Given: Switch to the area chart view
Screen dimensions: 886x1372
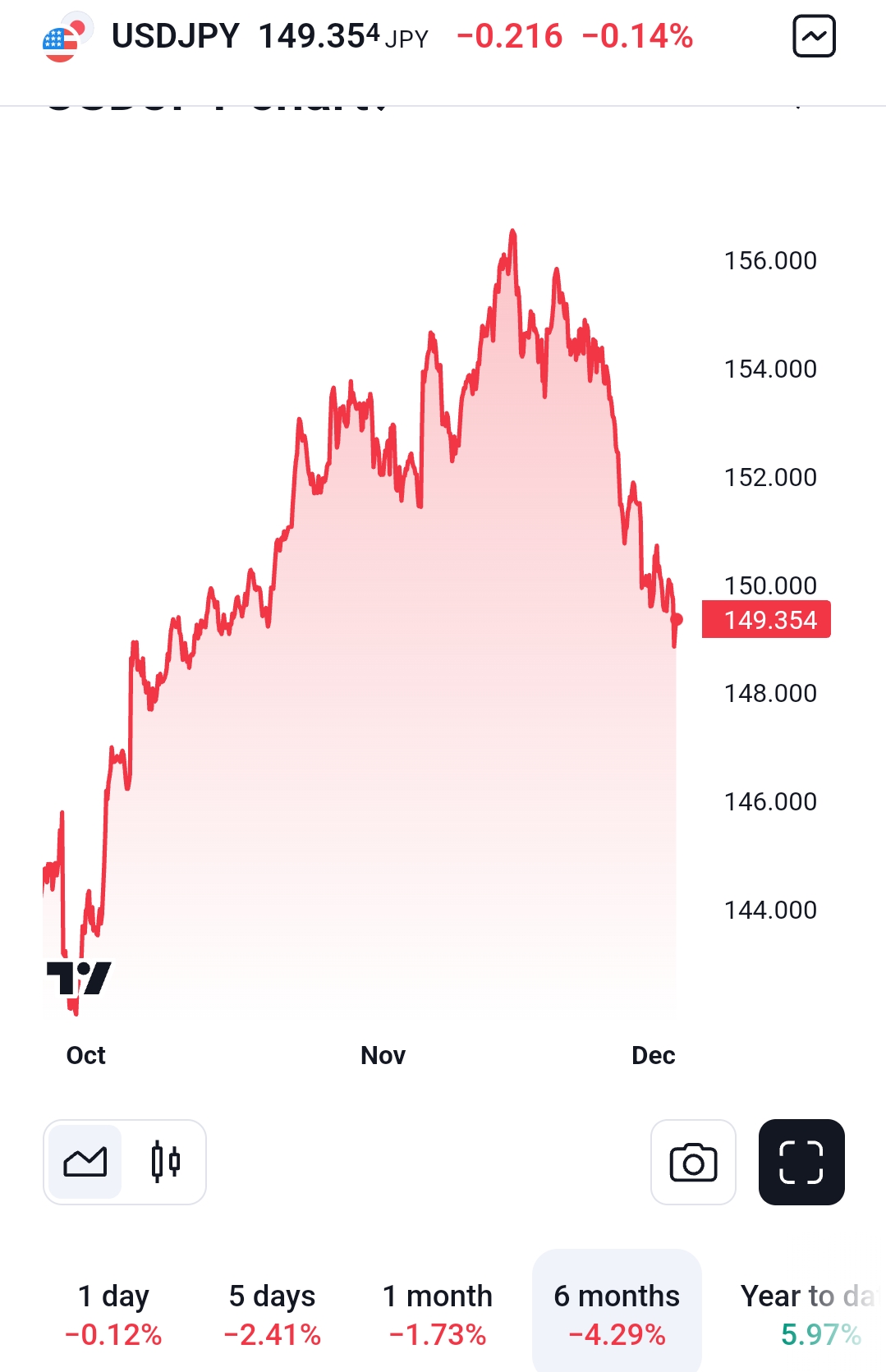Looking at the screenshot, I should pos(85,1162).
